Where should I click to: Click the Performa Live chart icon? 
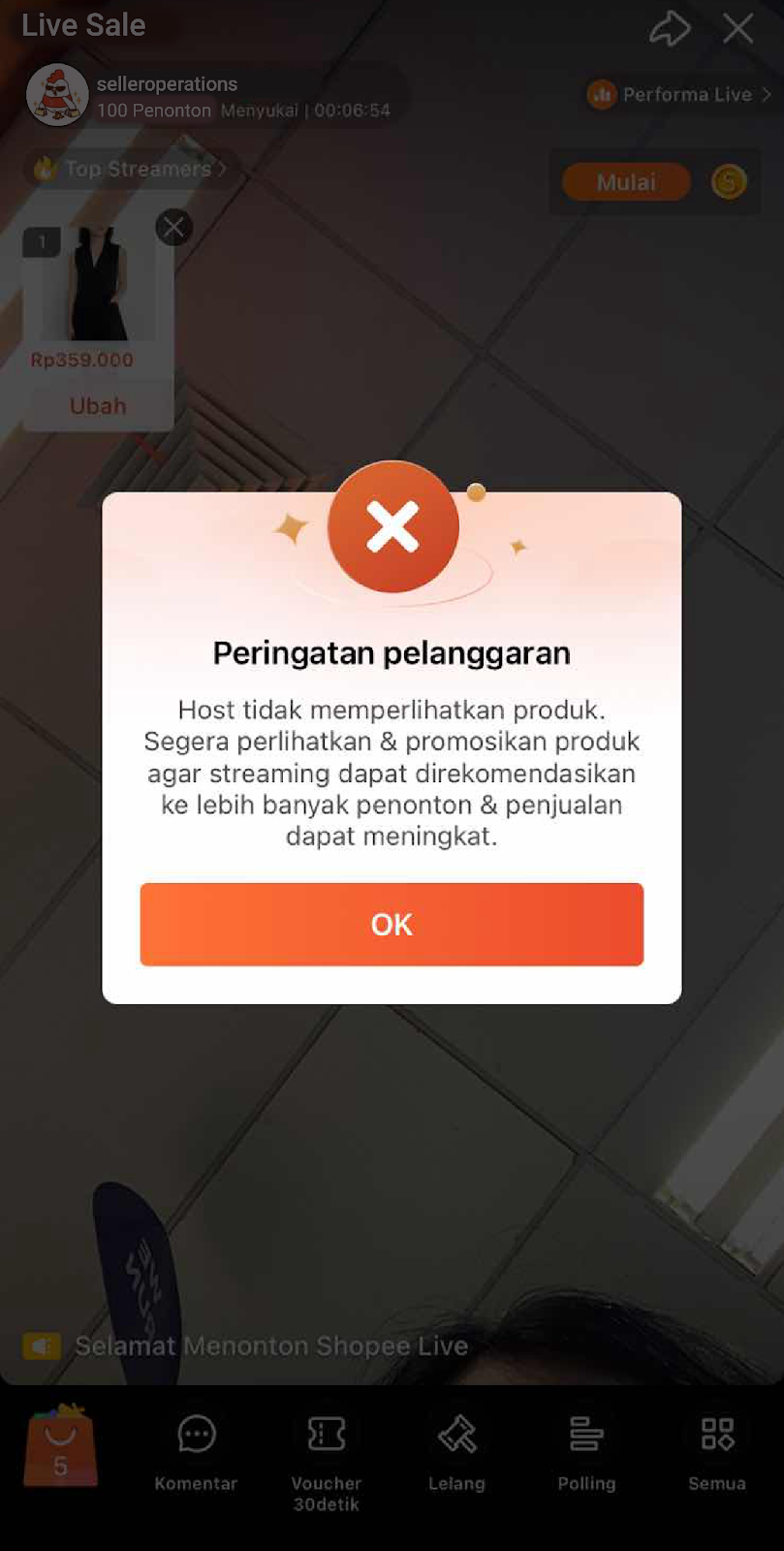[x=602, y=94]
